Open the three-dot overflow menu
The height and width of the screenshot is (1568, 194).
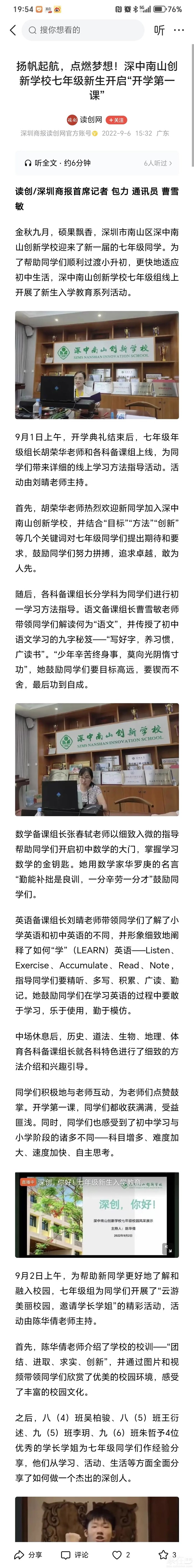coord(179,30)
